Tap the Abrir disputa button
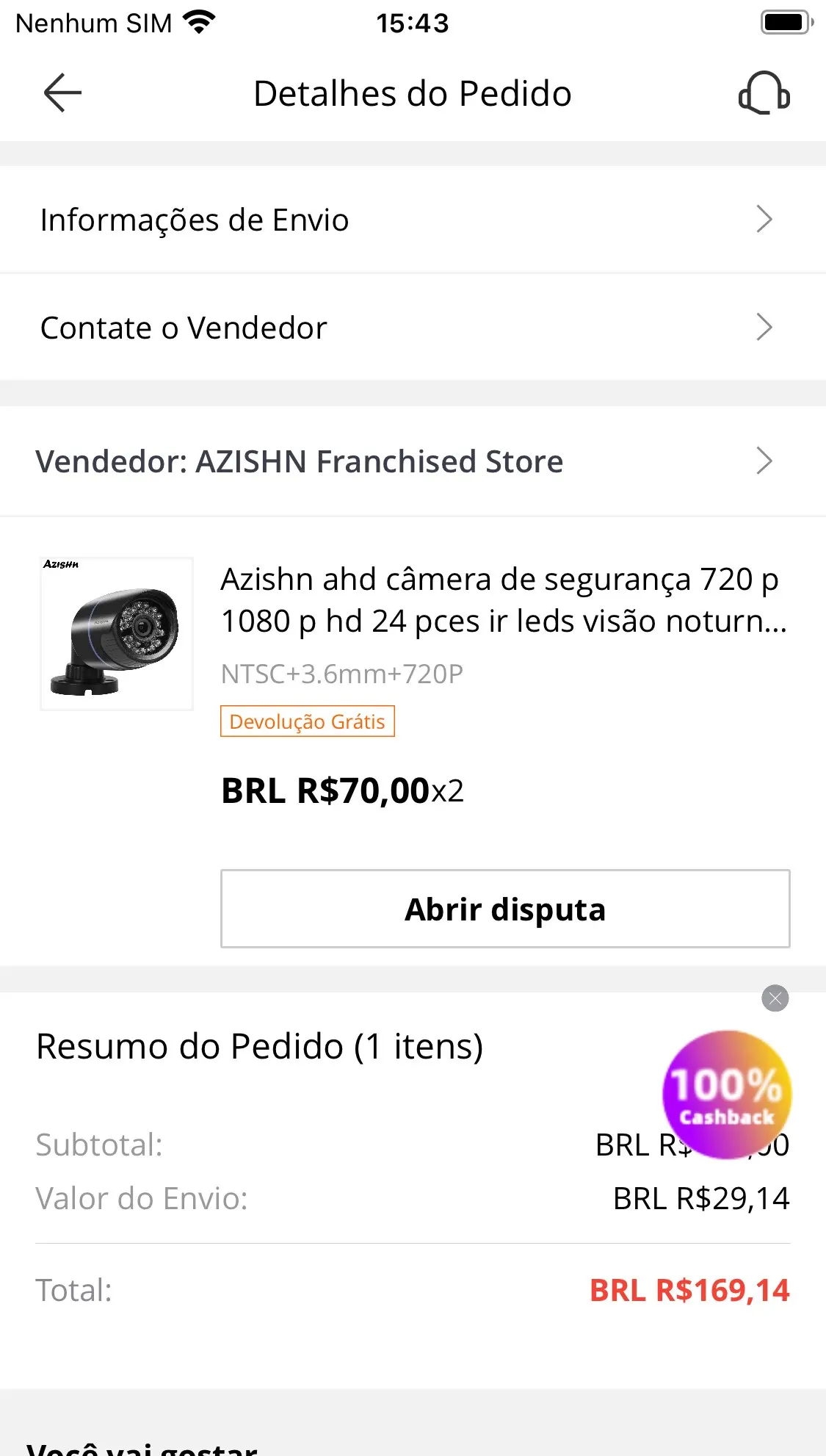 pos(505,909)
